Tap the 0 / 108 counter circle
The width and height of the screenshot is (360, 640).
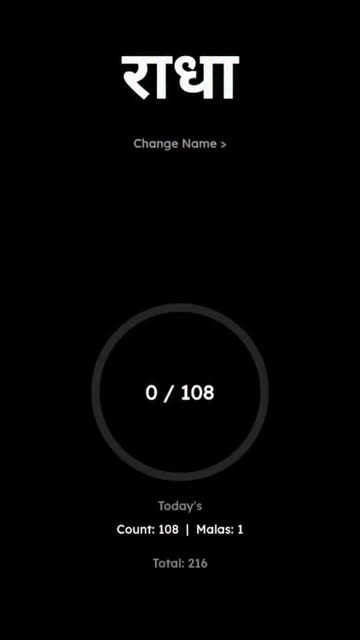point(180,392)
